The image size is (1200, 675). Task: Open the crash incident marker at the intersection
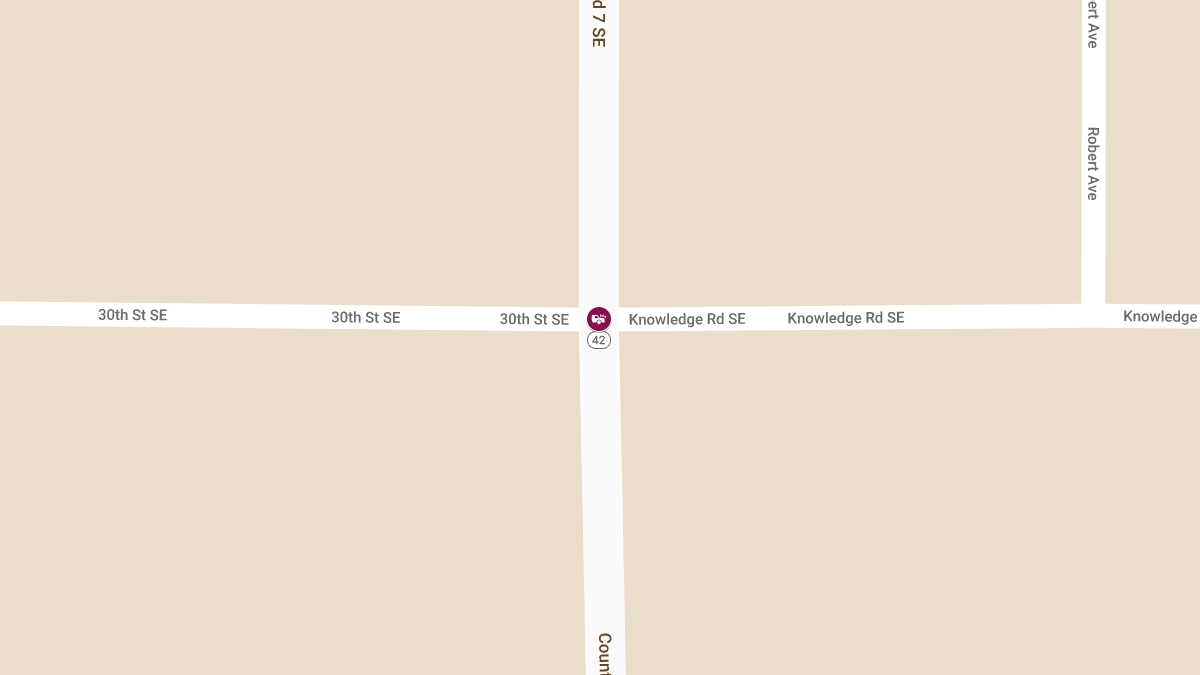coord(598,319)
